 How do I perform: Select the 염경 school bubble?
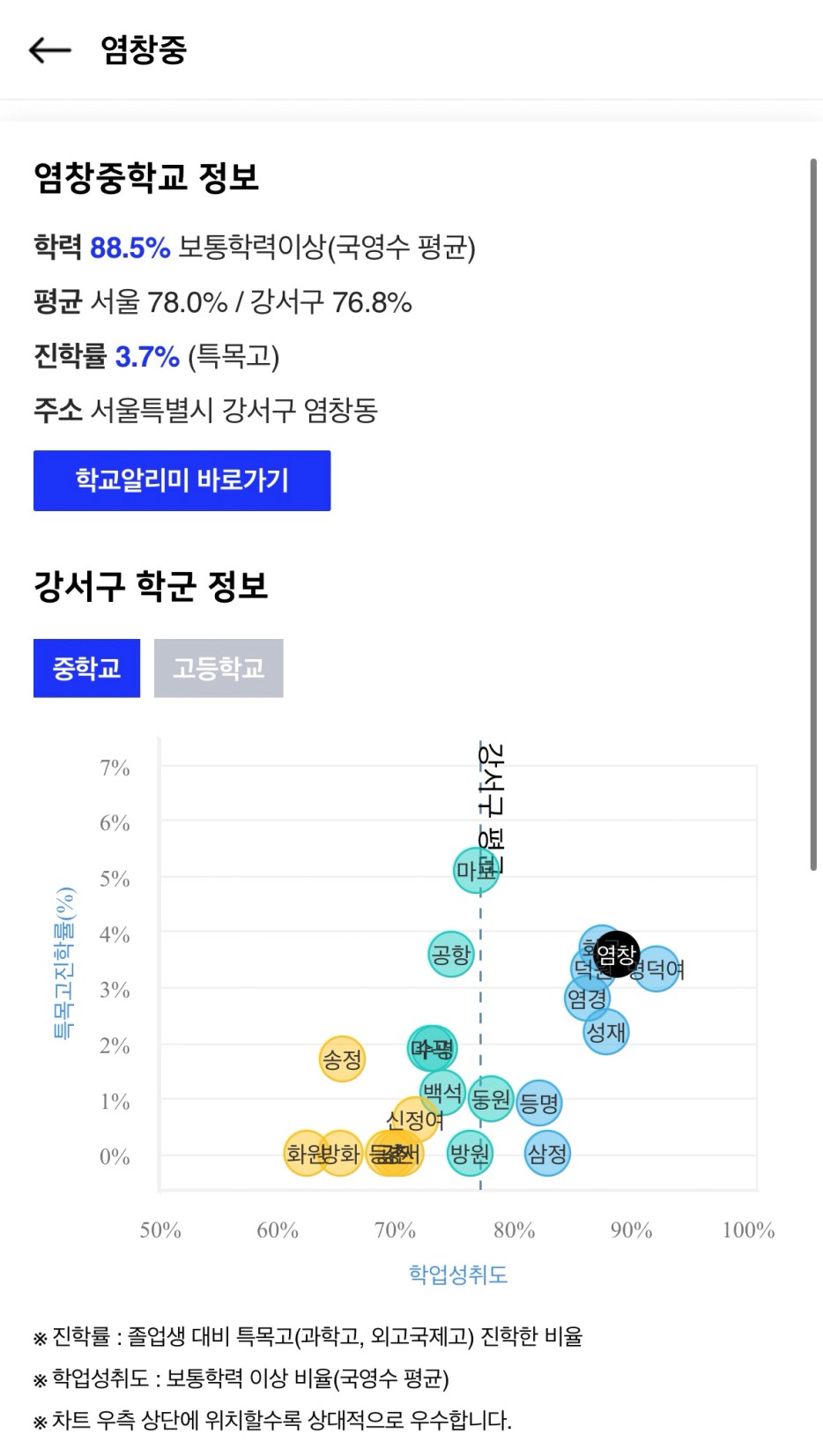tap(587, 998)
